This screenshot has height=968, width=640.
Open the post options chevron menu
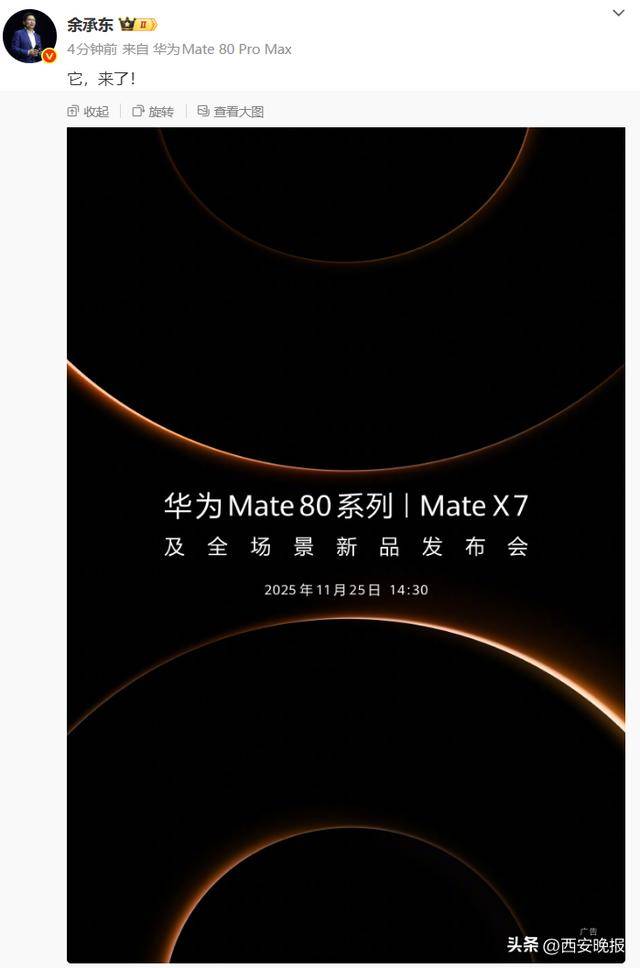click(x=619, y=14)
